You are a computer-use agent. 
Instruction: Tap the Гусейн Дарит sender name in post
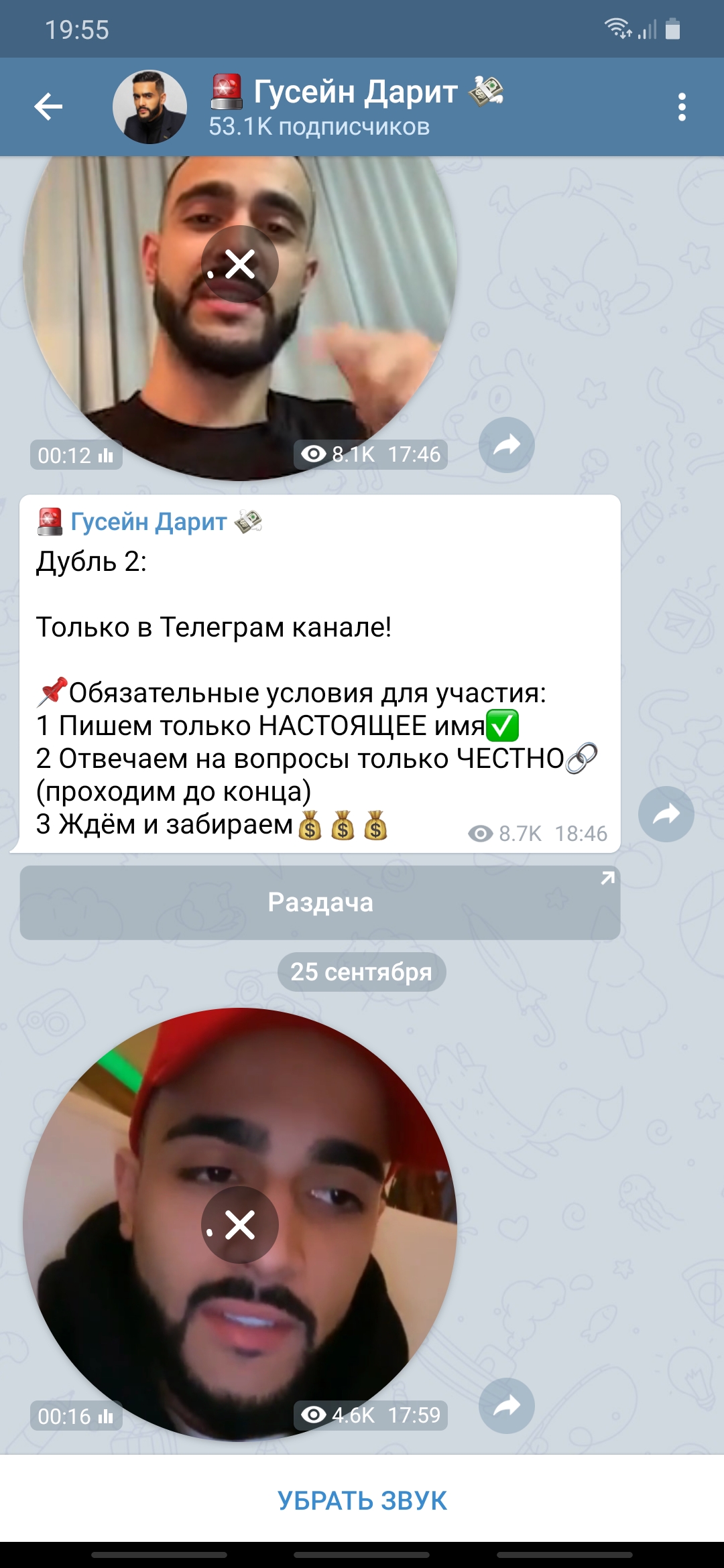[149, 521]
